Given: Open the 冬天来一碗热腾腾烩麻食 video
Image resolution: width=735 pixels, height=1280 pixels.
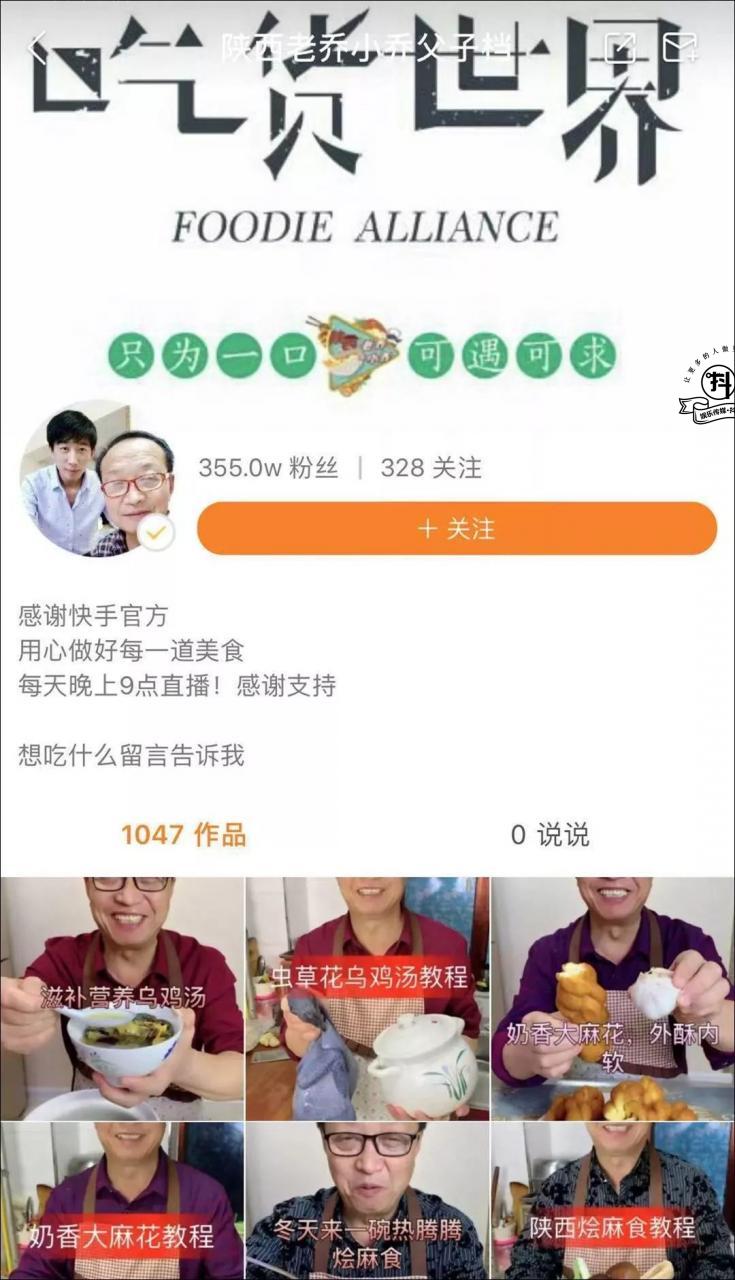Looking at the screenshot, I should [367, 1202].
